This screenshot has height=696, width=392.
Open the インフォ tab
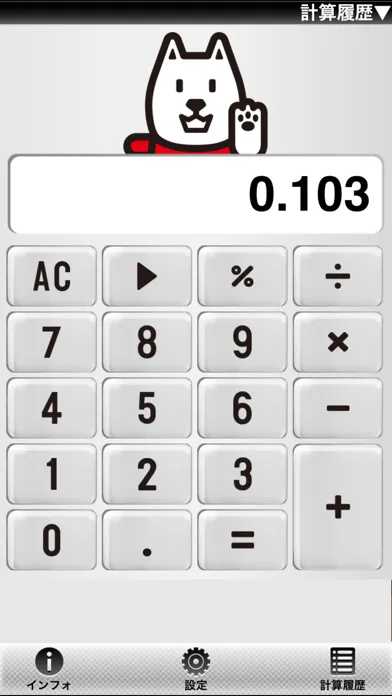tap(49, 669)
